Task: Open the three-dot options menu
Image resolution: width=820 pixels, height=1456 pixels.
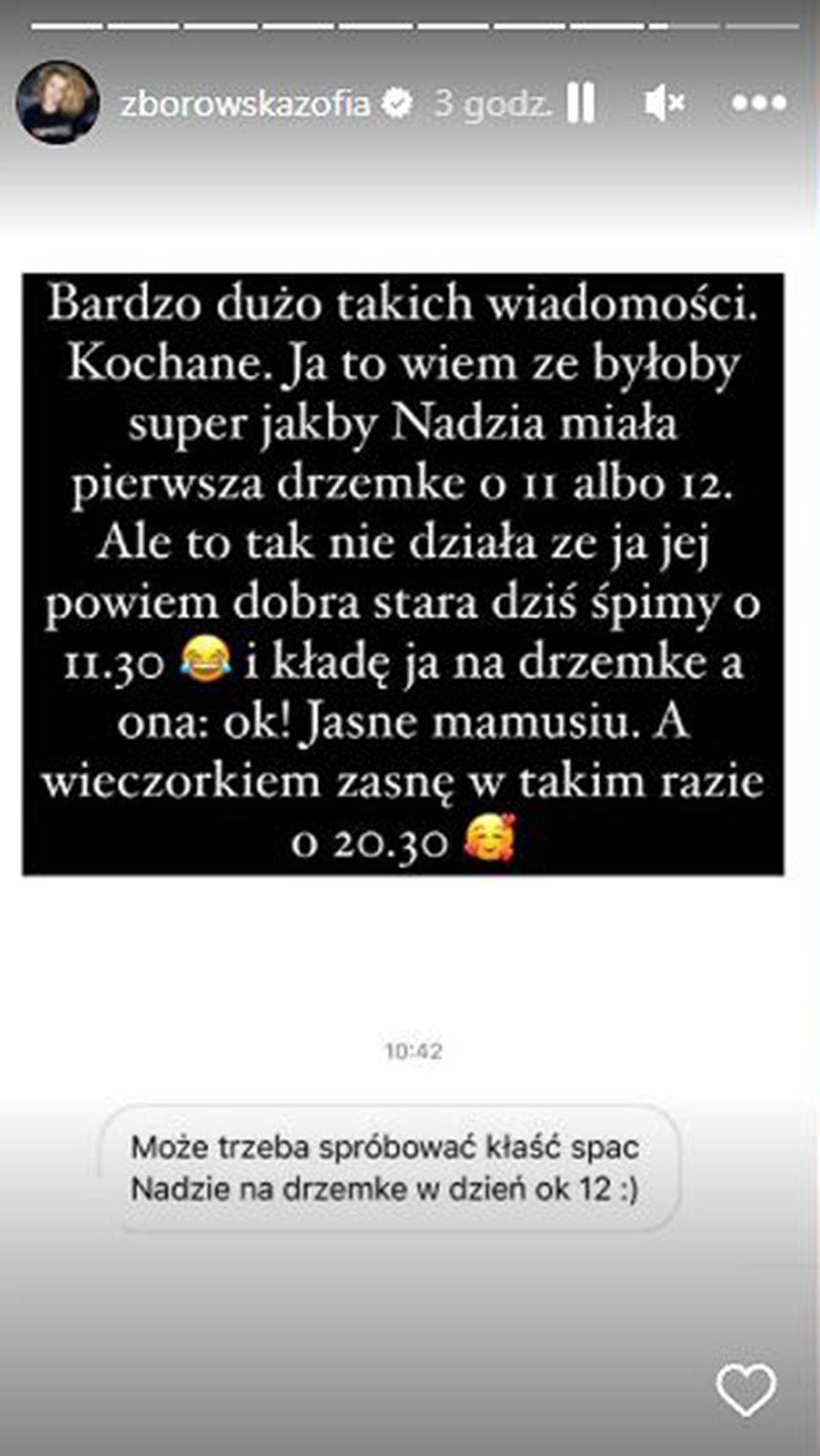Action: click(x=758, y=104)
